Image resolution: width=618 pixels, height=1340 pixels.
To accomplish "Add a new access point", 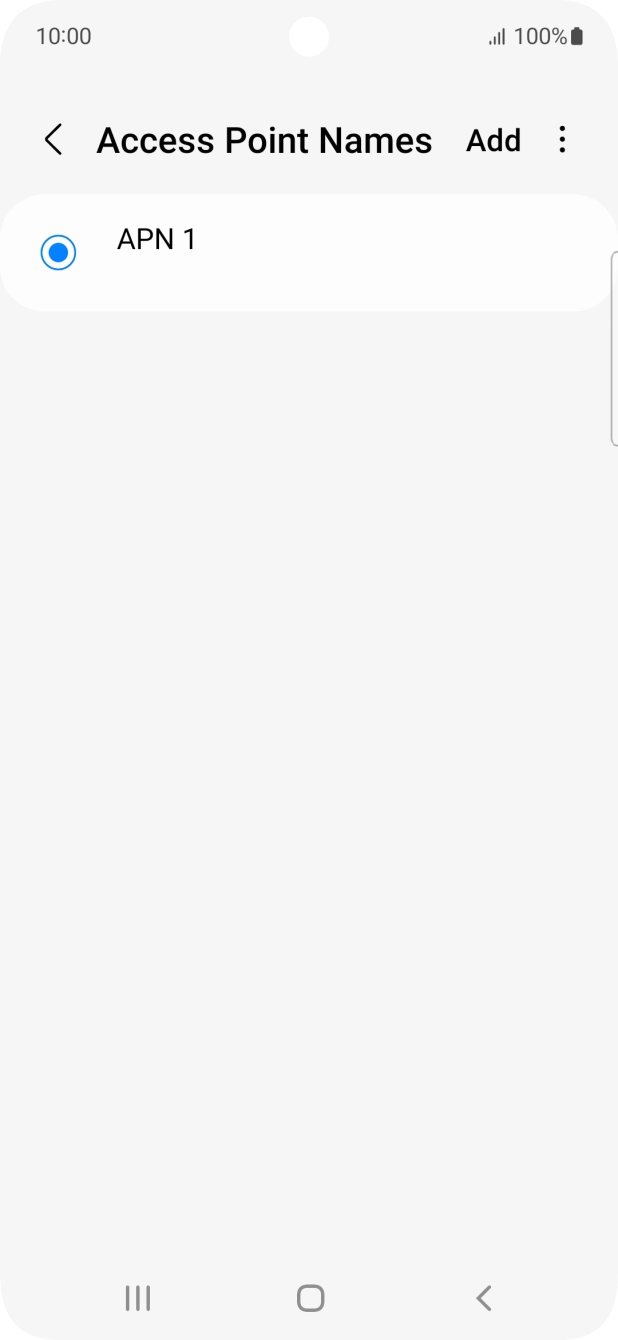I will [493, 140].
